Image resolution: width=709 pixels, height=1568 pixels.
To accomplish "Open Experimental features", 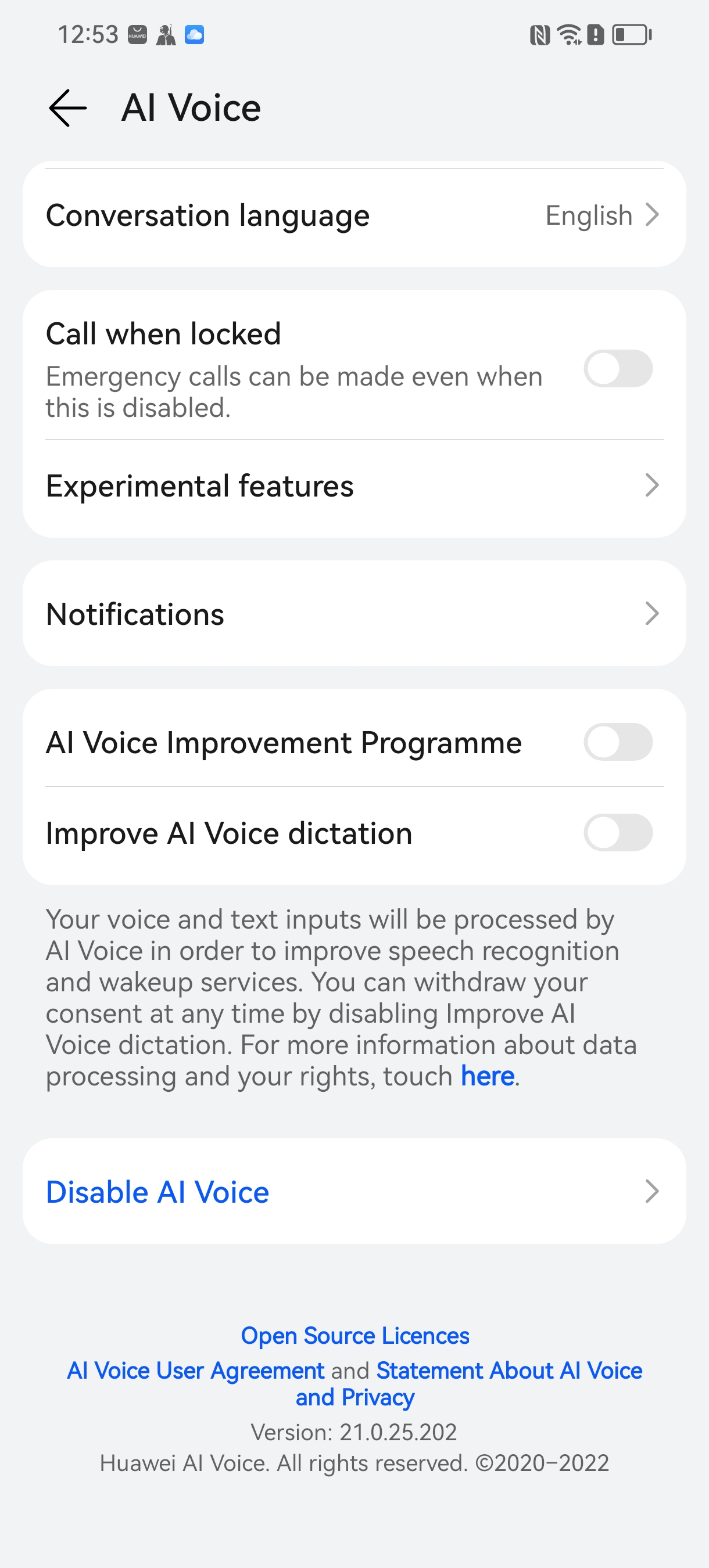I will (x=354, y=486).
